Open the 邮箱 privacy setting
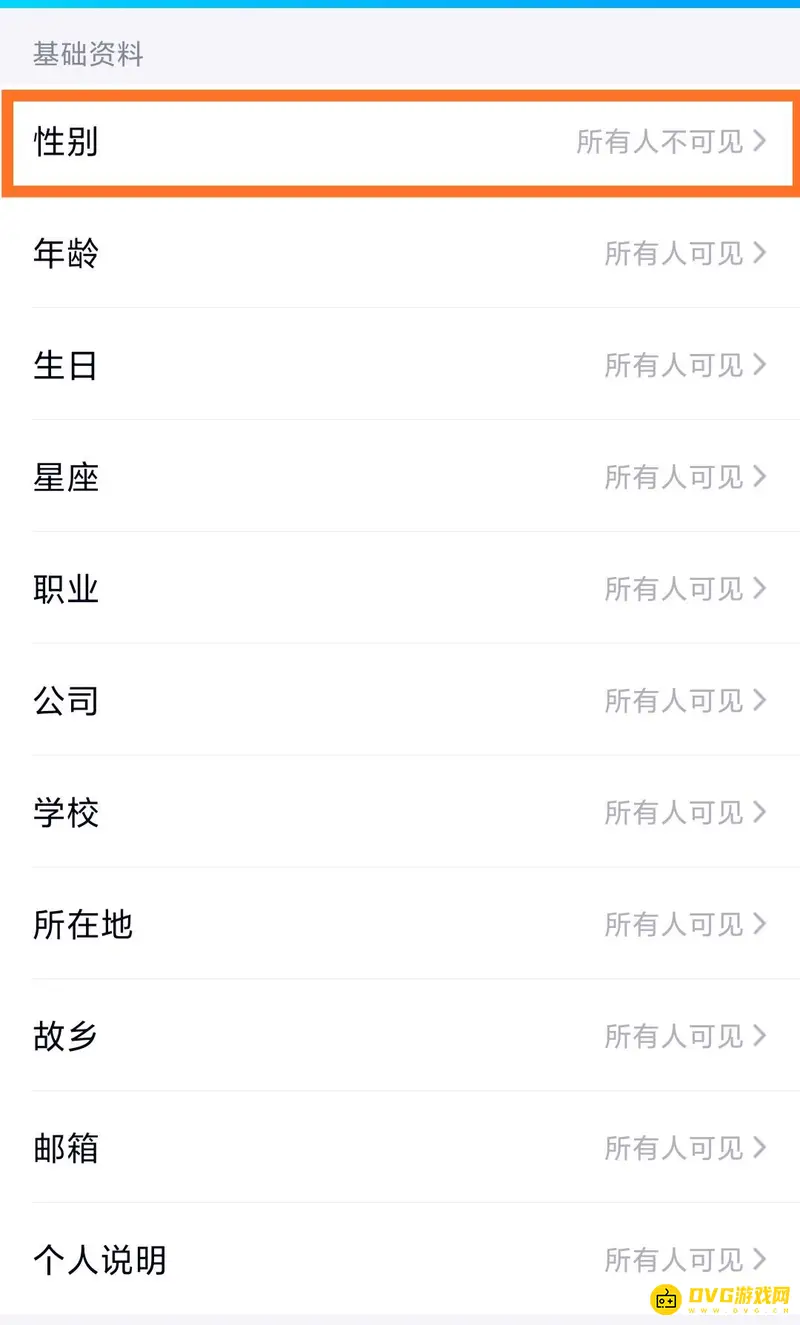The image size is (800, 1325). (x=400, y=1148)
